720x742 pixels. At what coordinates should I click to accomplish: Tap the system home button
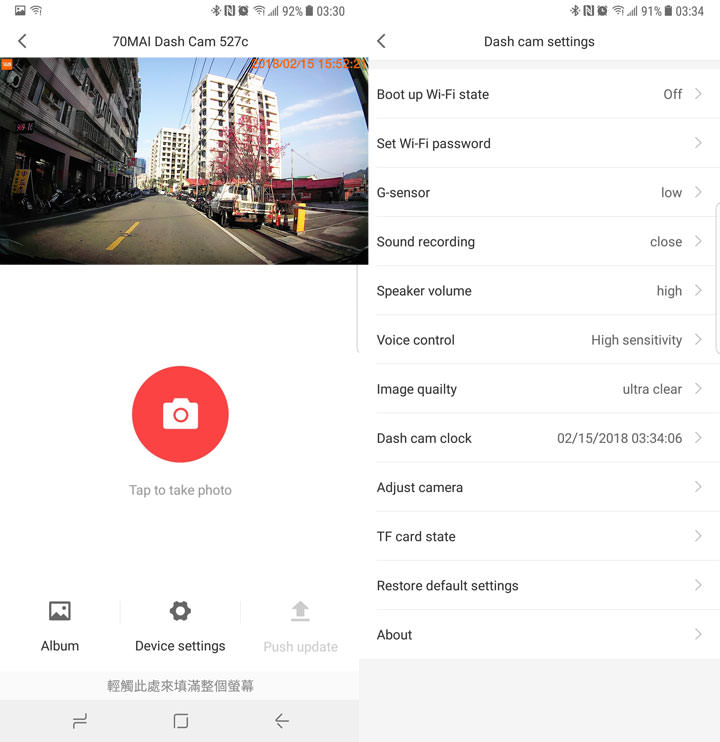(x=180, y=721)
